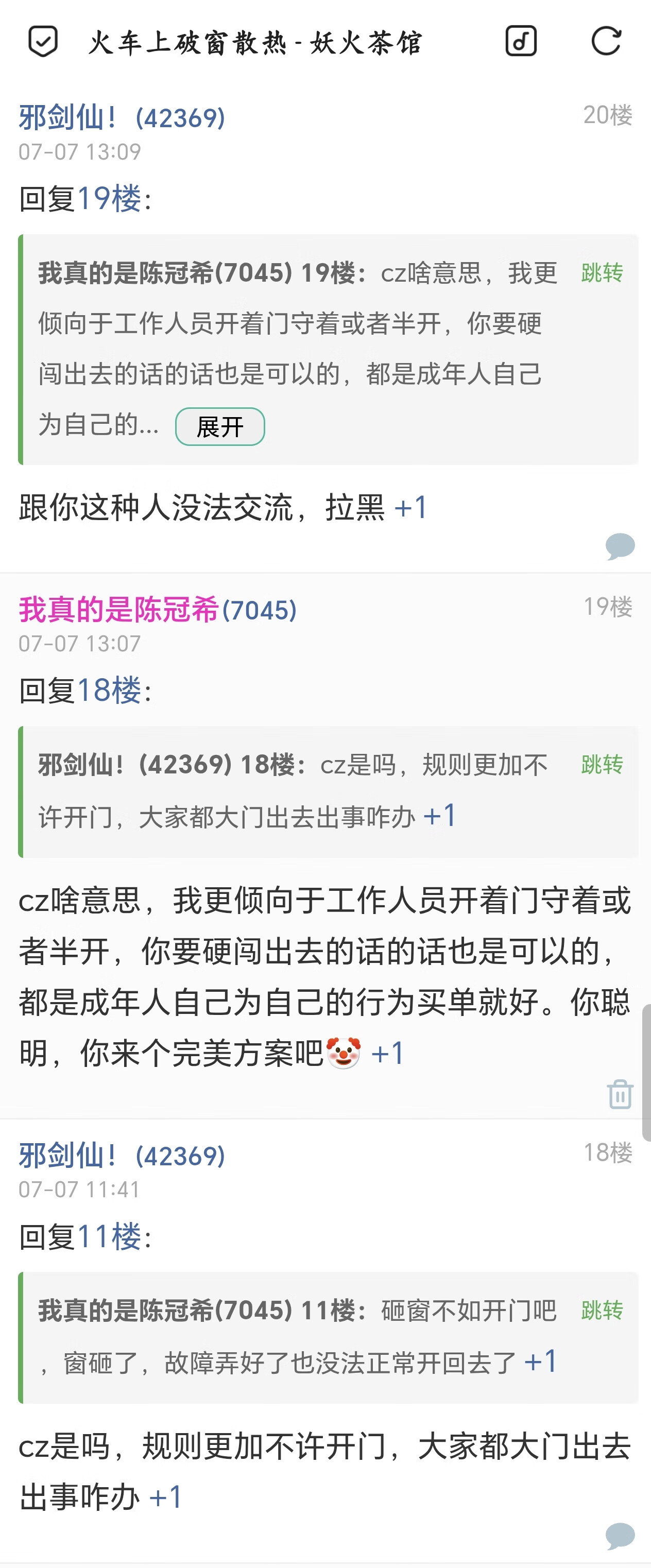Tap 跳转 in floor 19's quoted post

point(602,765)
